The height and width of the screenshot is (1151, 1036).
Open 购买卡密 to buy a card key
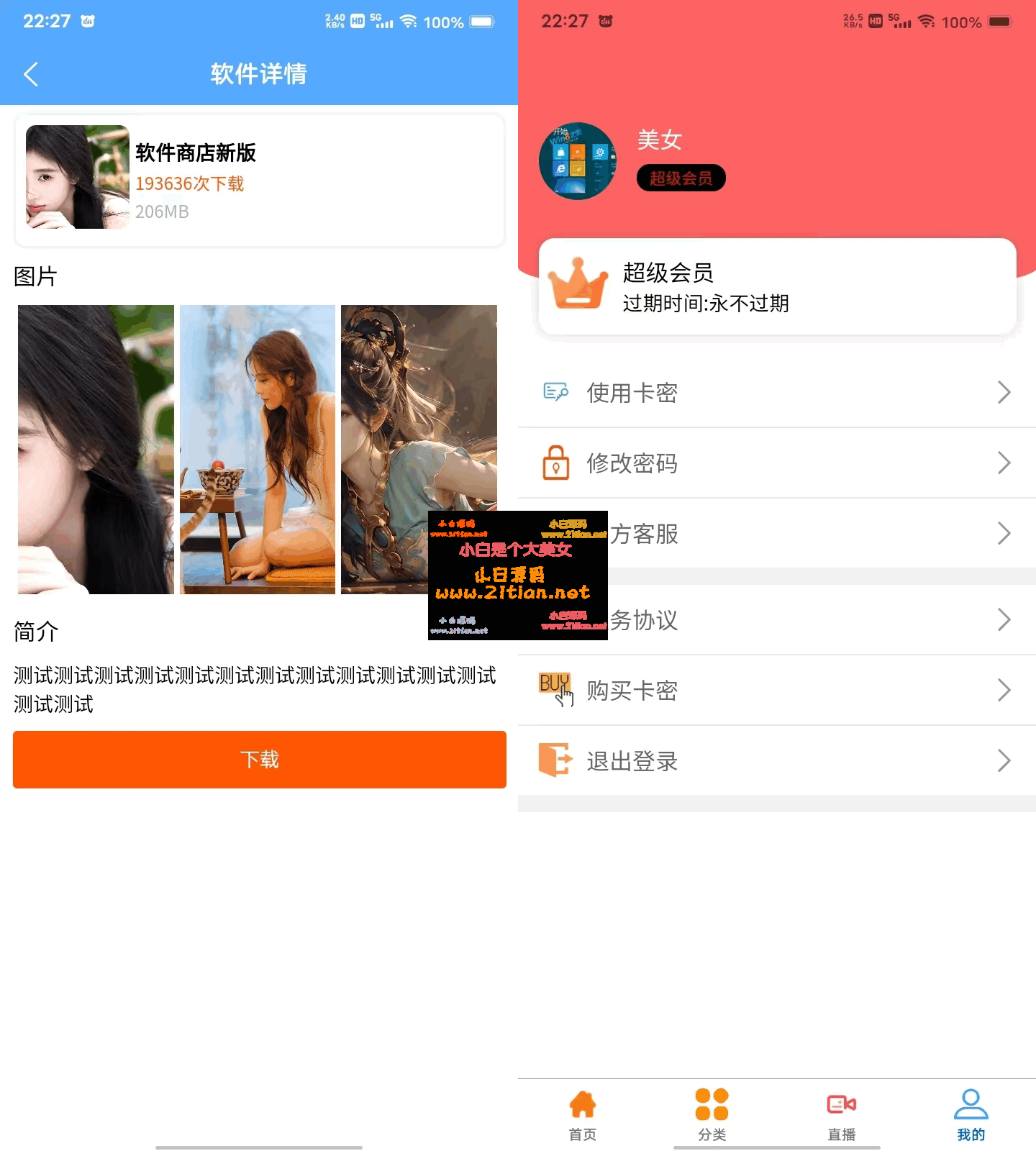pyautogui.click(x=777, y=691)
